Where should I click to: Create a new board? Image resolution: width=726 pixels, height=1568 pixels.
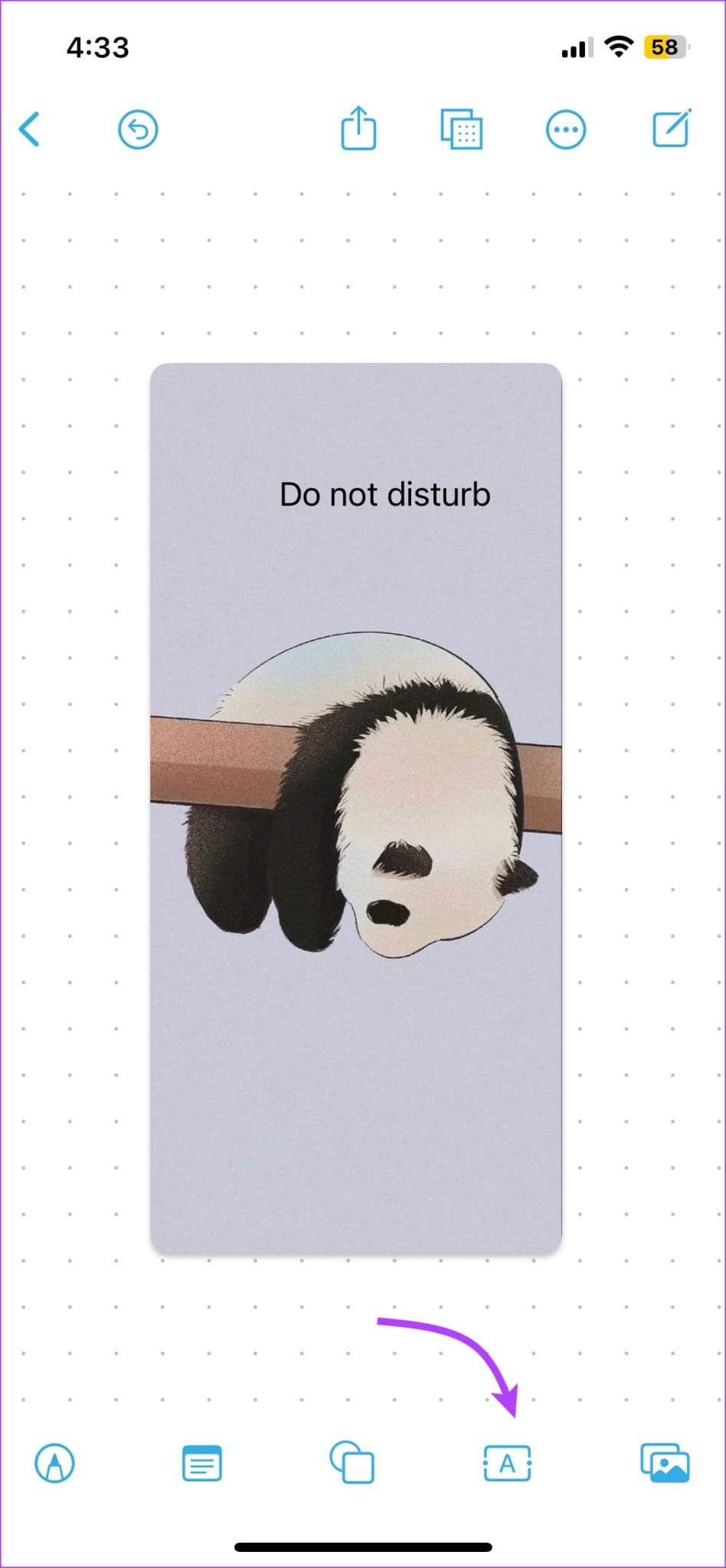click(x=672, y=129)
